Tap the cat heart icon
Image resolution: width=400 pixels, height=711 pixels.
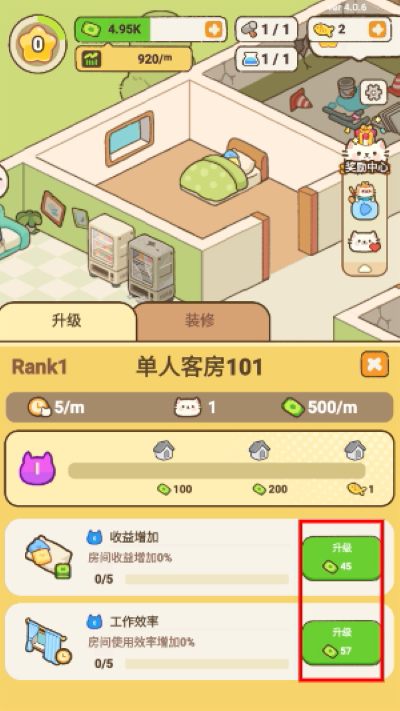pos(365,242)
